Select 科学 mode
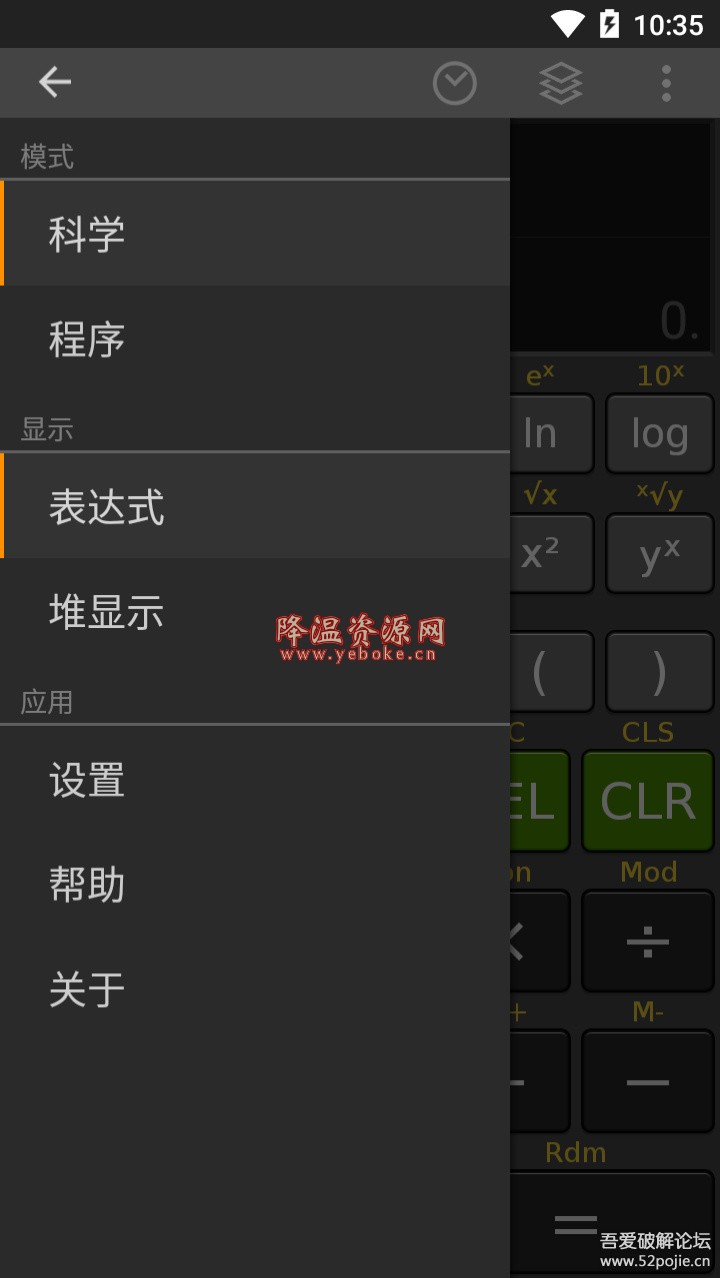Image resolution: width=720 pixels, height=1278 pixels. (x=255, y=234)
